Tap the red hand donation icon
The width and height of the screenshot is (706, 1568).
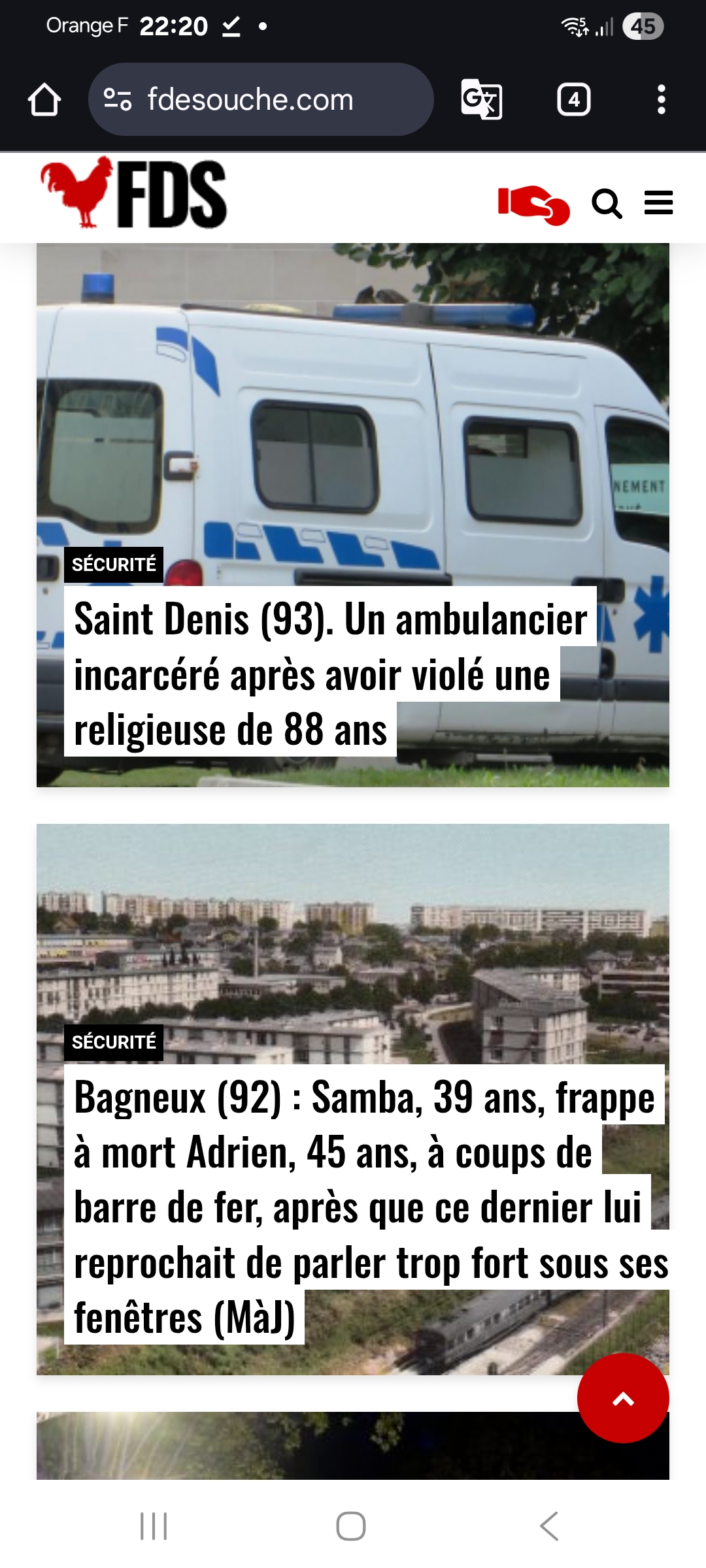(x=533, y=204)
